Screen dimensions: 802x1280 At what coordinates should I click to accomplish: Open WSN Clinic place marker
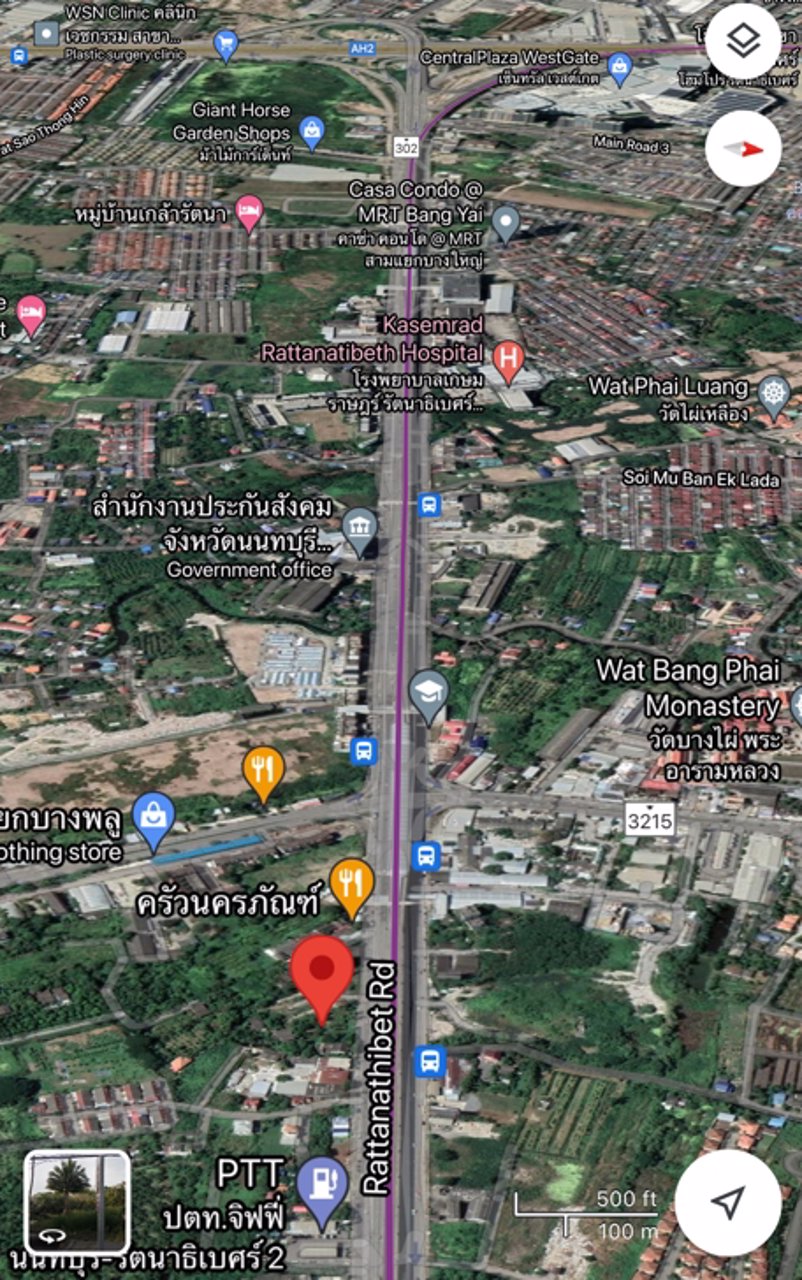[47, 32]
